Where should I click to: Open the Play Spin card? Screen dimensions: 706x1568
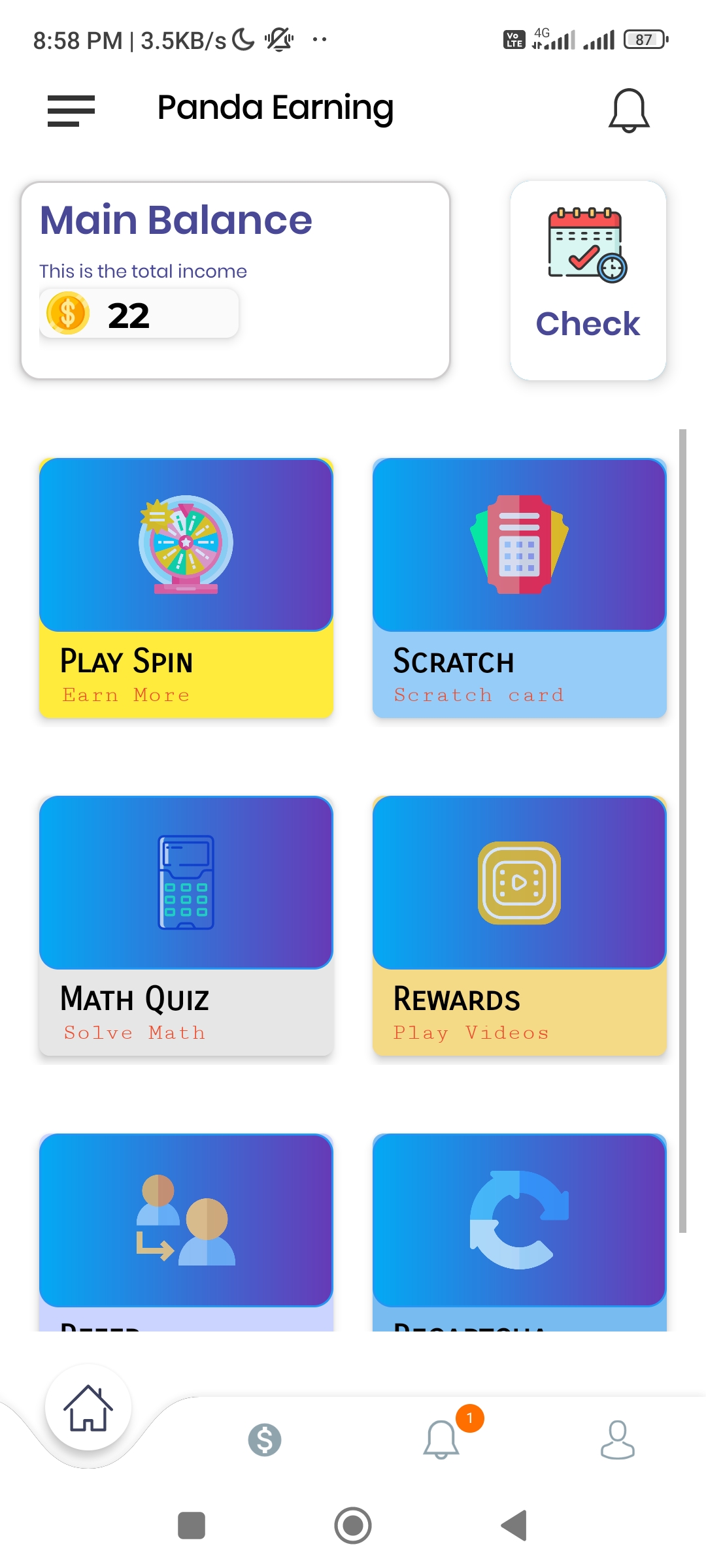(186, 588)
